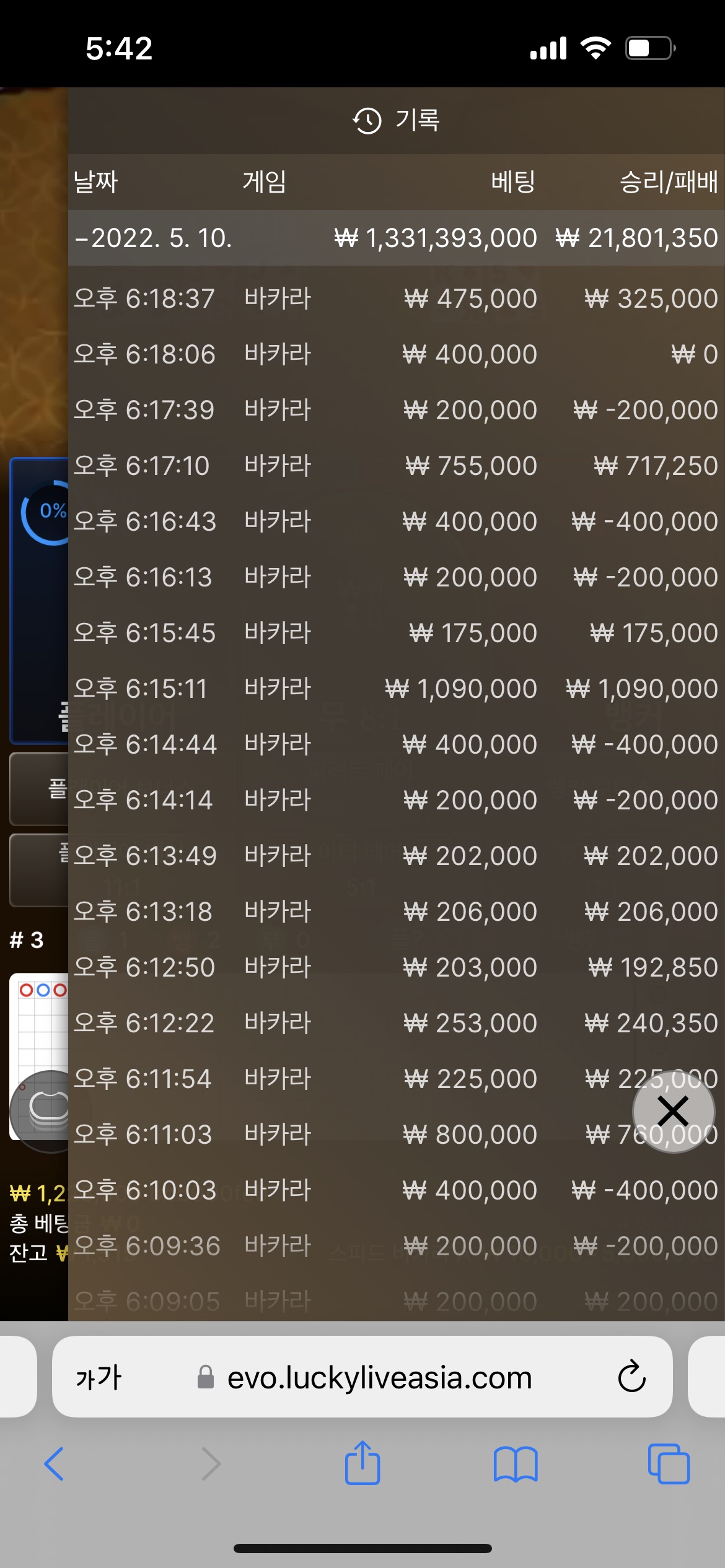View details of the 오후 6:15:11 bet
This screenshot has height=1568, width=725.
[395, 689]
